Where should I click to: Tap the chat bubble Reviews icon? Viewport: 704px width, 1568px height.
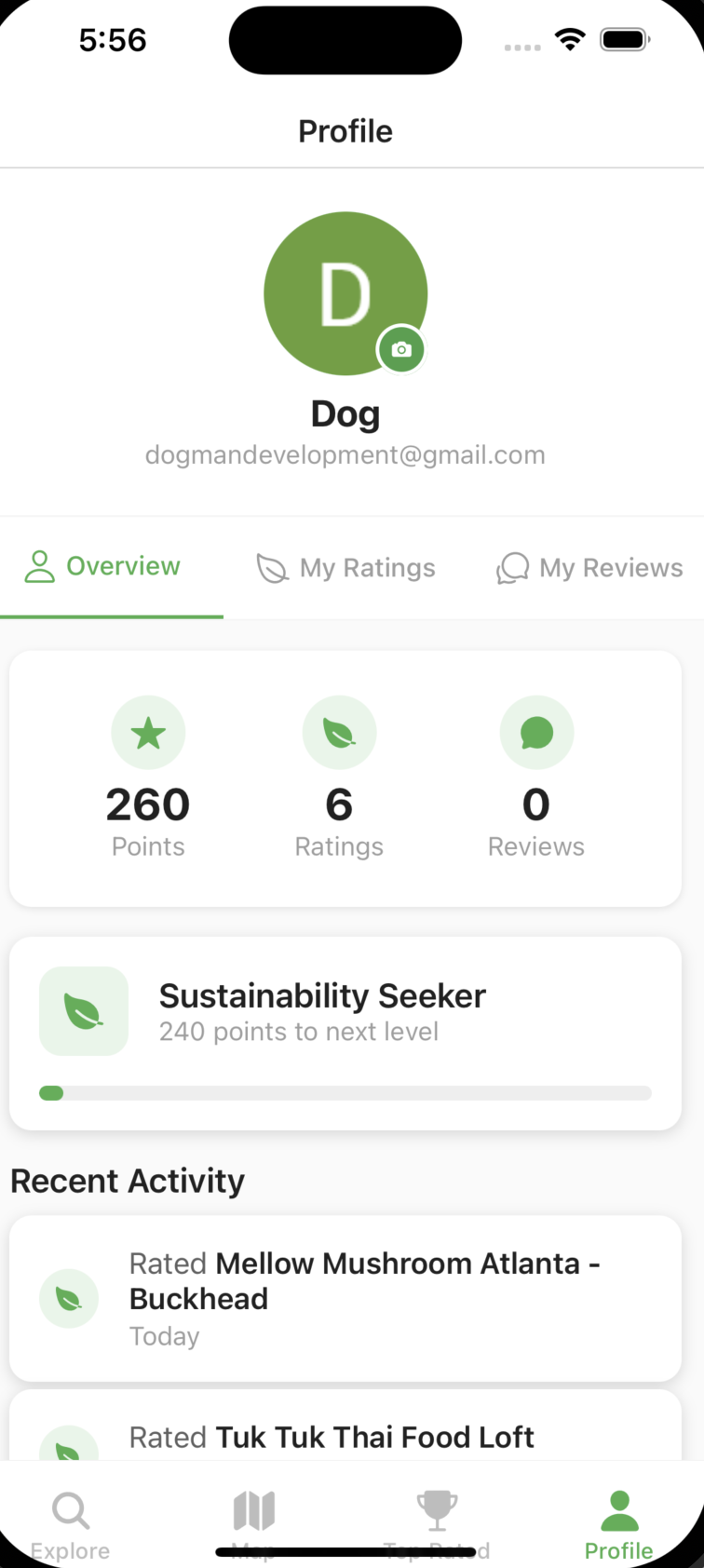(536, 732)
